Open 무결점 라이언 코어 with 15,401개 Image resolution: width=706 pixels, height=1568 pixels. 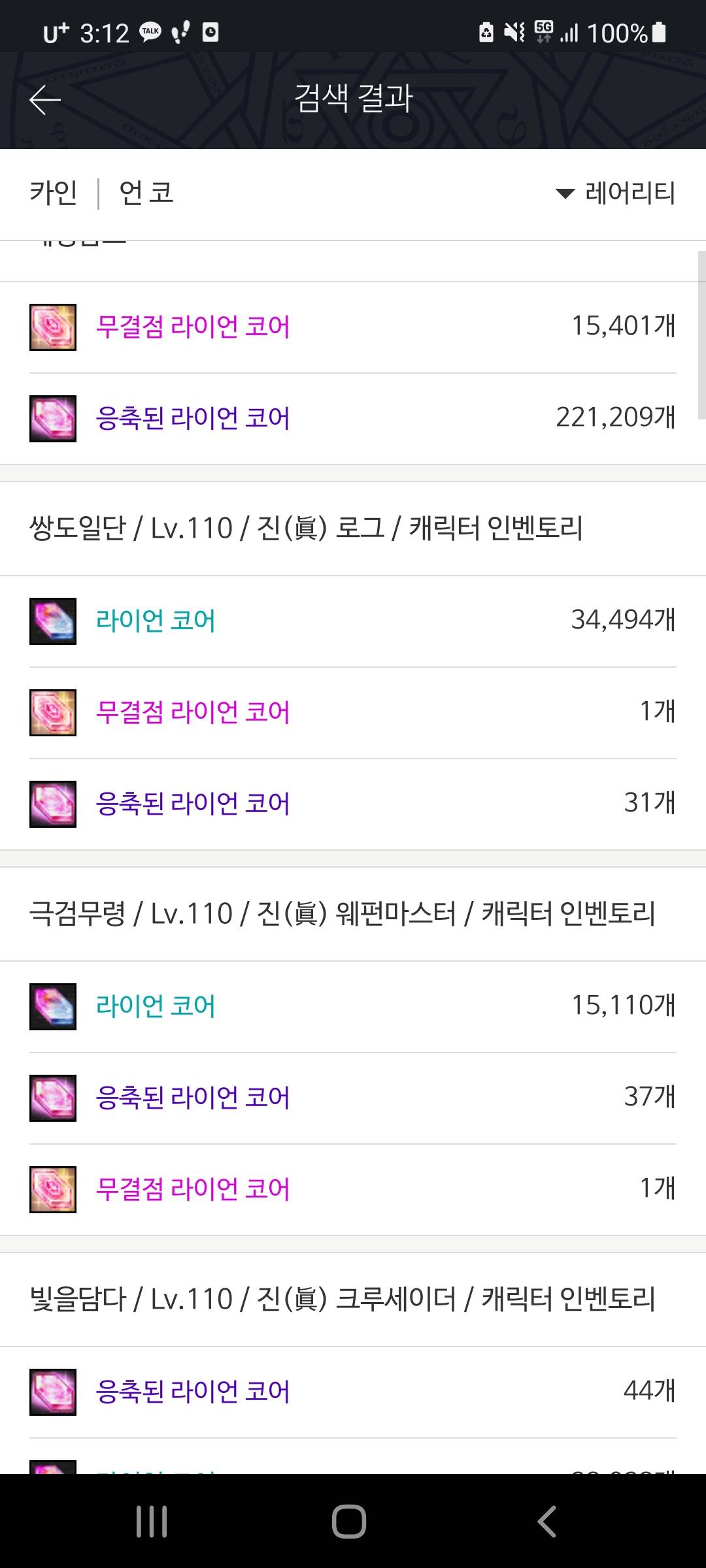[x=353, y=327]
